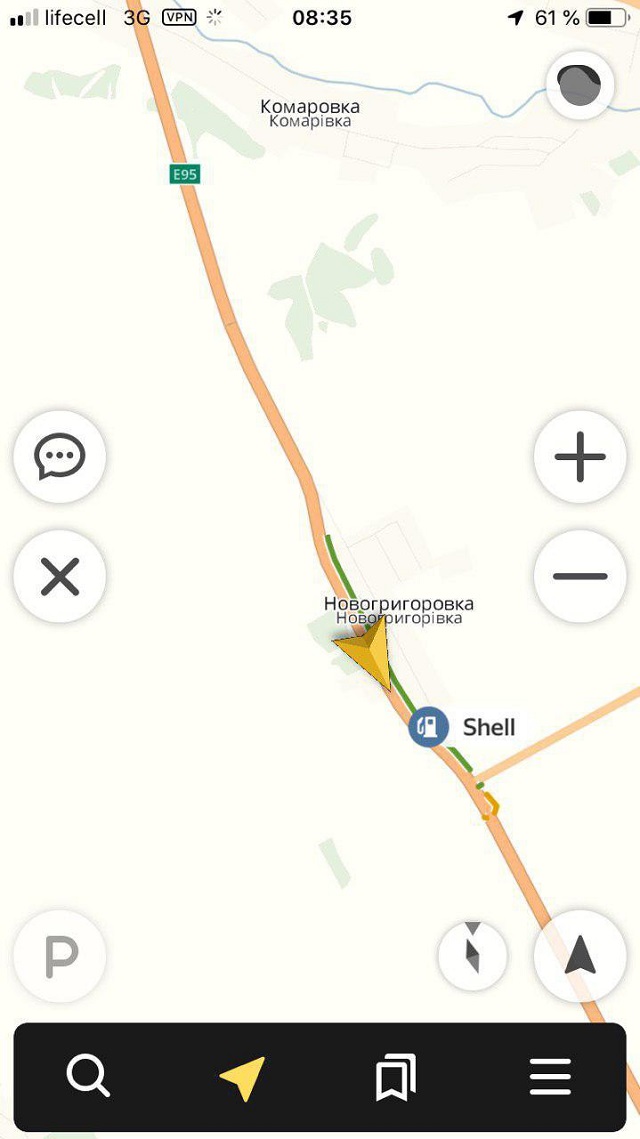Screen dimensions: 640x1139
Task: Zoom in on the map
Action: pyautogui.click(x=580, y=458)
